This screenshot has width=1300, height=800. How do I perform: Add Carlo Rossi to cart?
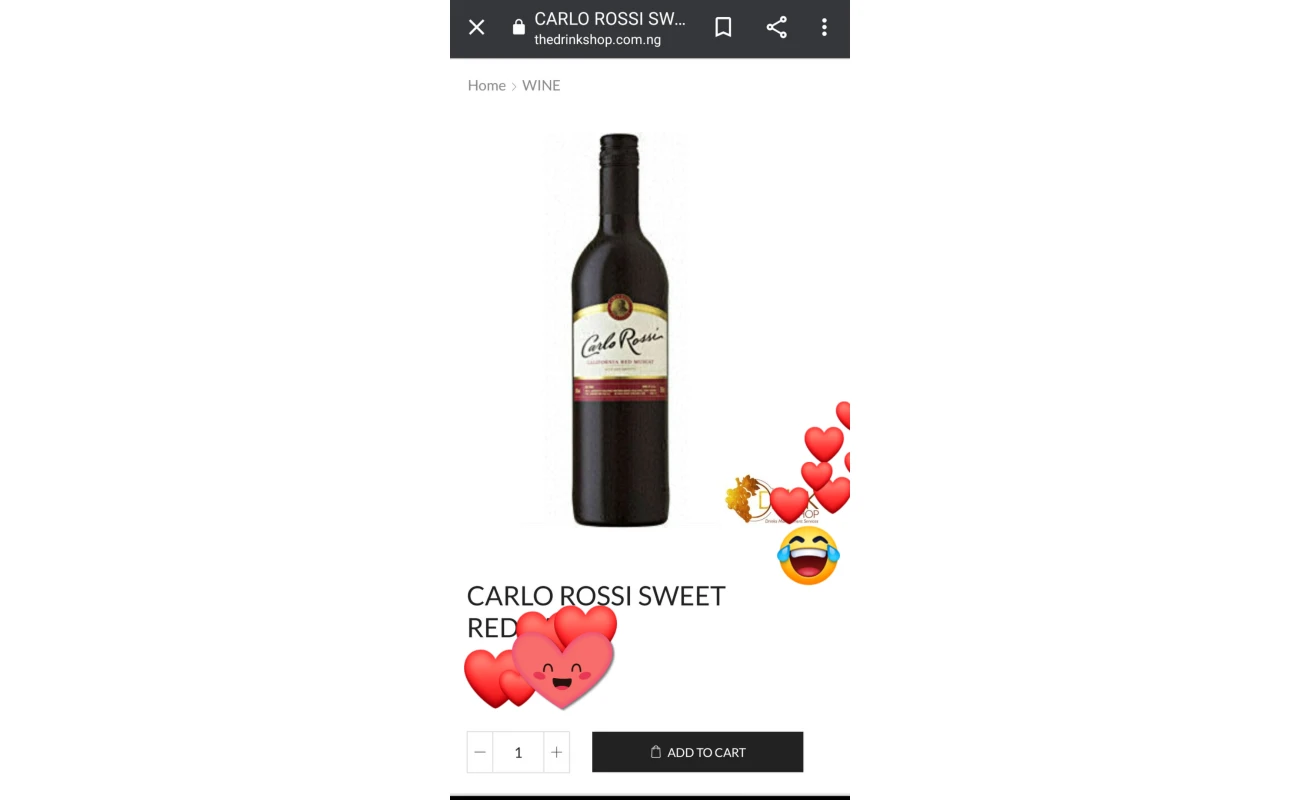(x=697, y=752)
